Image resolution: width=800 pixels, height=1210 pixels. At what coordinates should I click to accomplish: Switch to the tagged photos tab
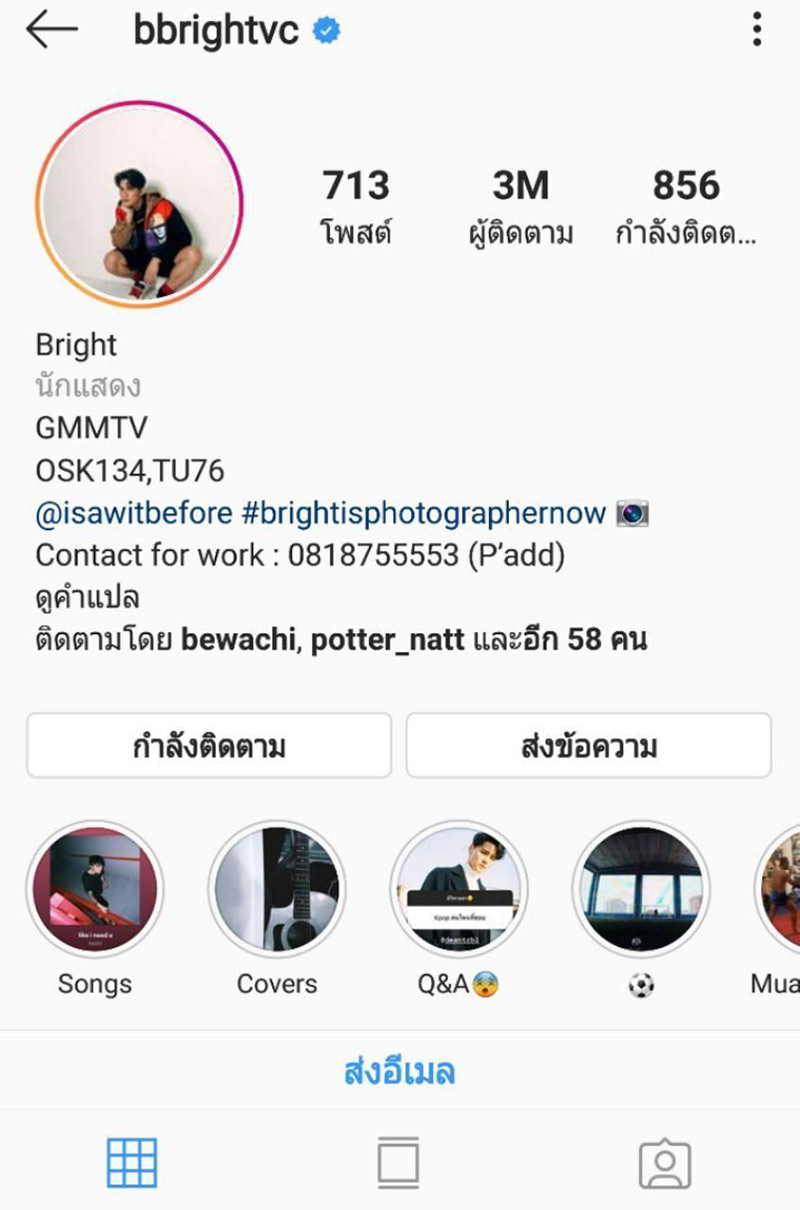tap(665, 1164)
